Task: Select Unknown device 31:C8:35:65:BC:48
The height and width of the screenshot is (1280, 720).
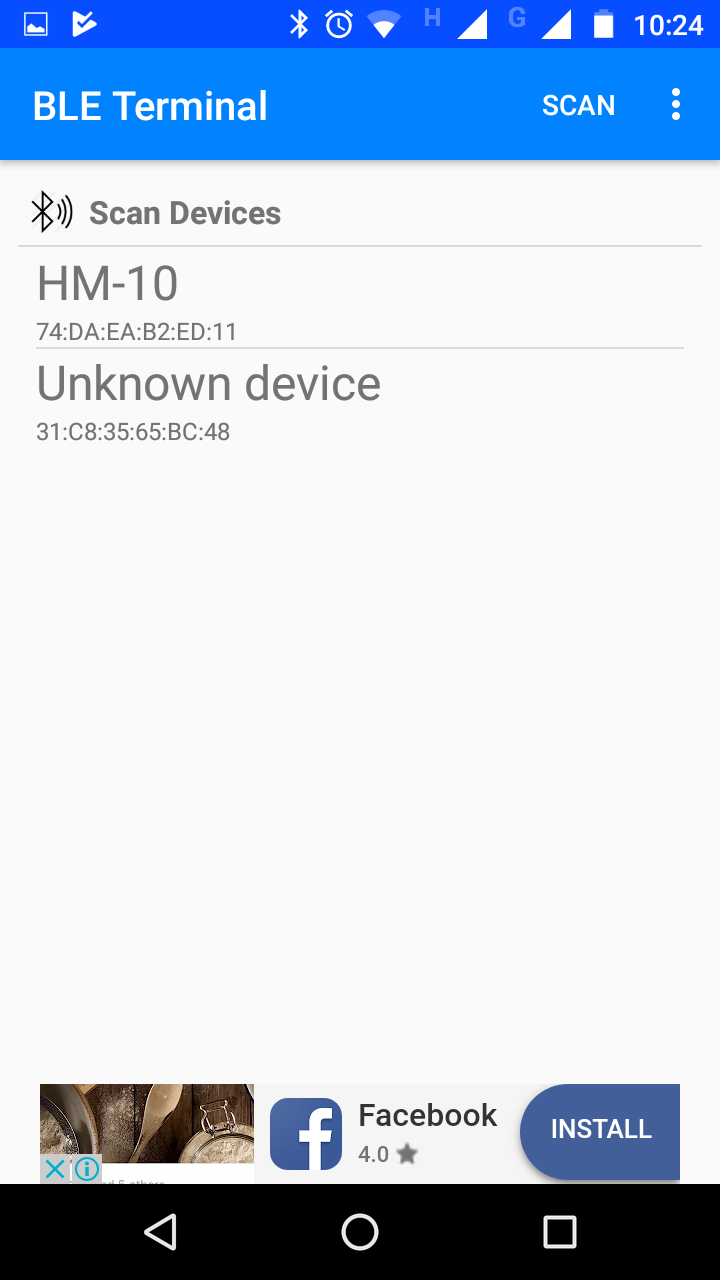Action: pos(360,399)
